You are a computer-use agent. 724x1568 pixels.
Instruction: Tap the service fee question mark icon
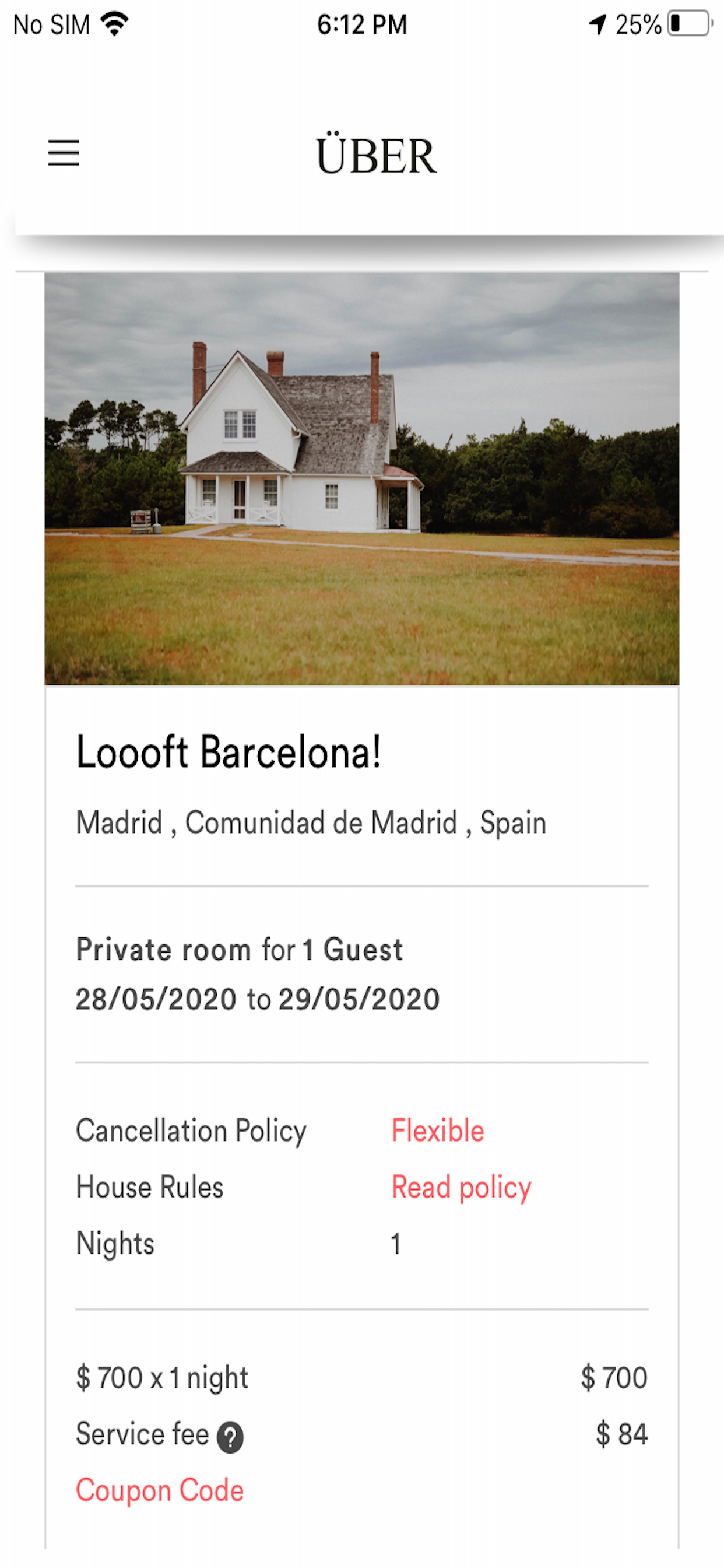[229, 1434]
